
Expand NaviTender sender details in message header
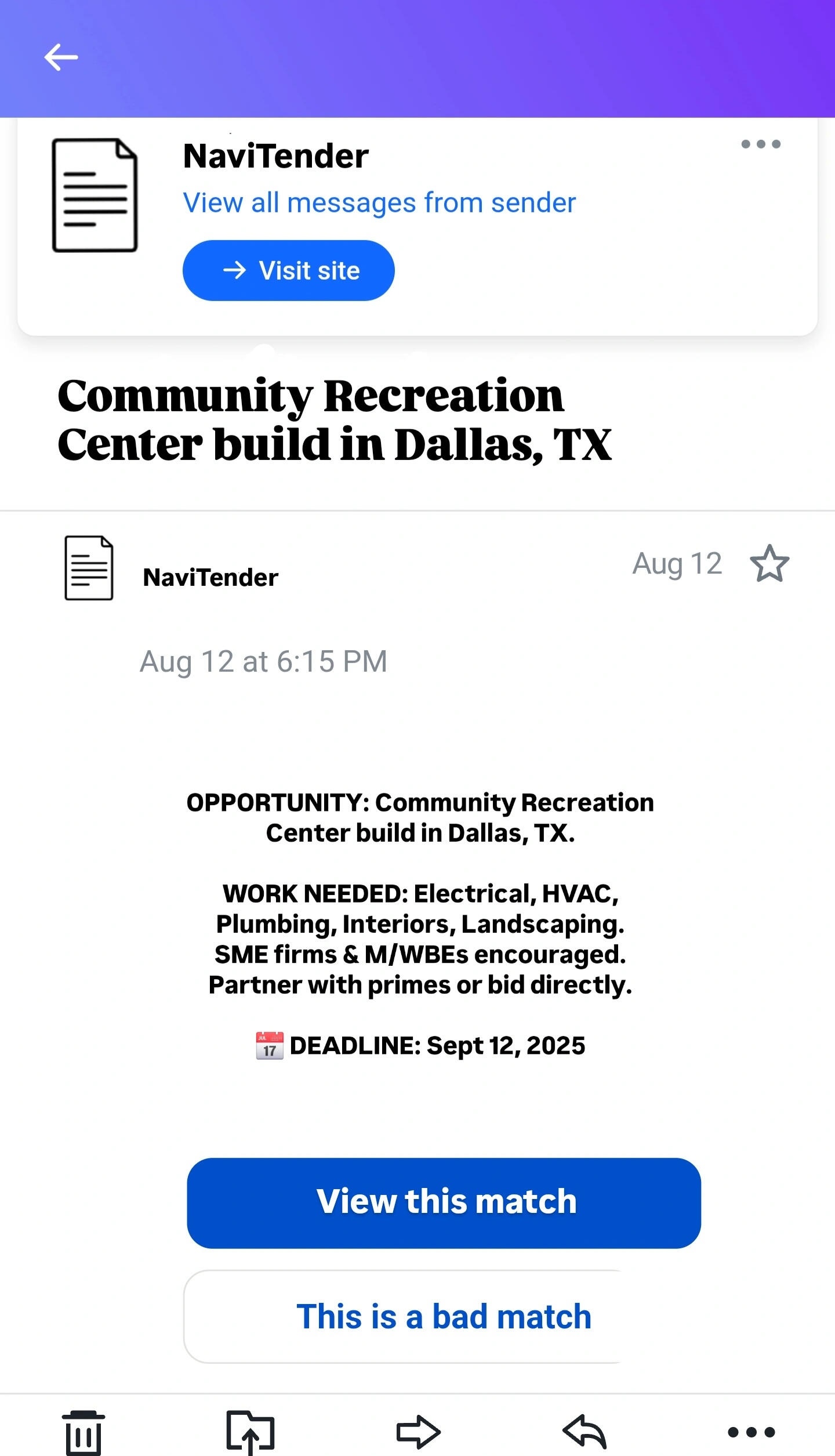210,578
